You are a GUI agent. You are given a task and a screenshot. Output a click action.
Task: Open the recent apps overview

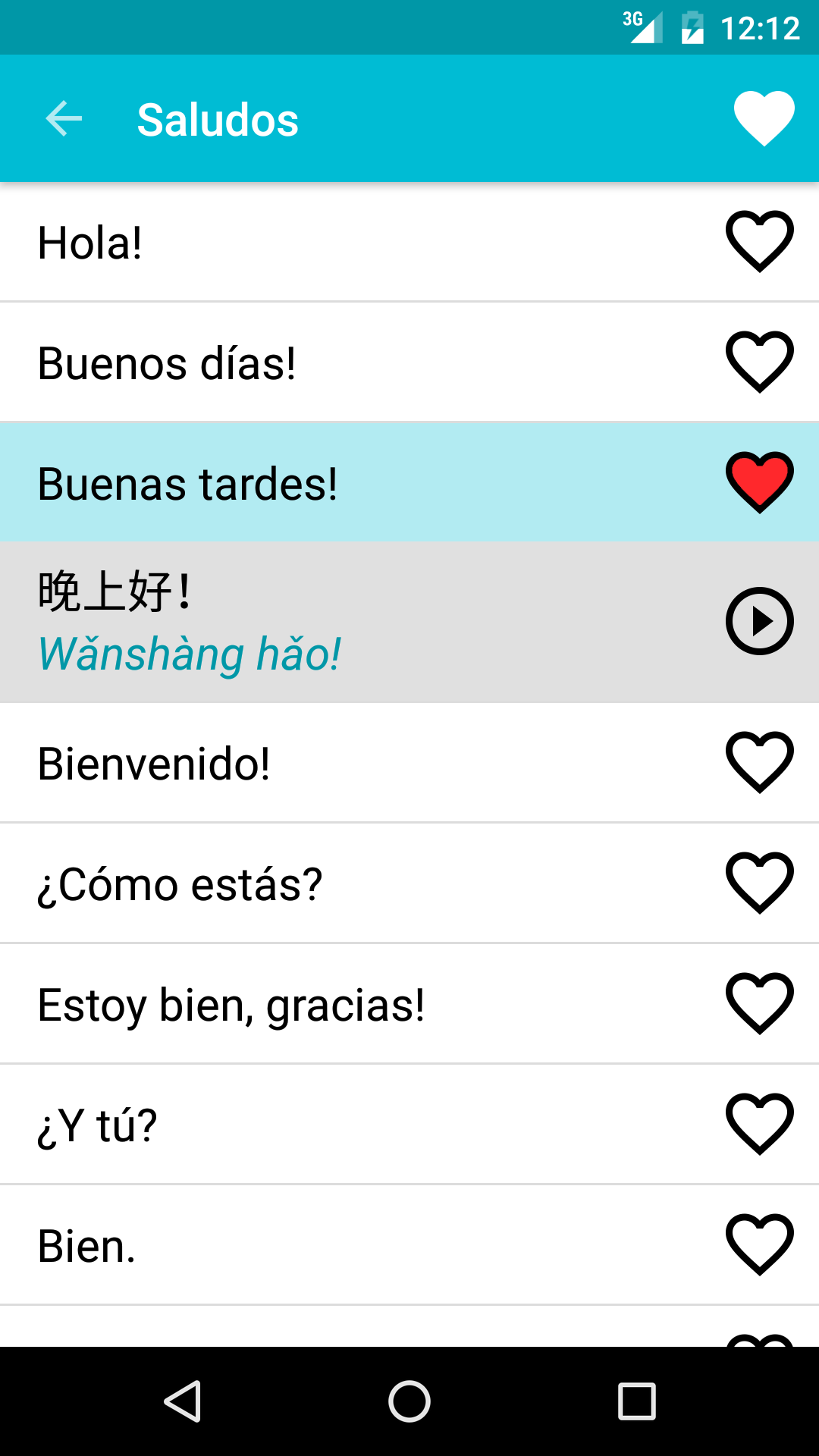637,1401
